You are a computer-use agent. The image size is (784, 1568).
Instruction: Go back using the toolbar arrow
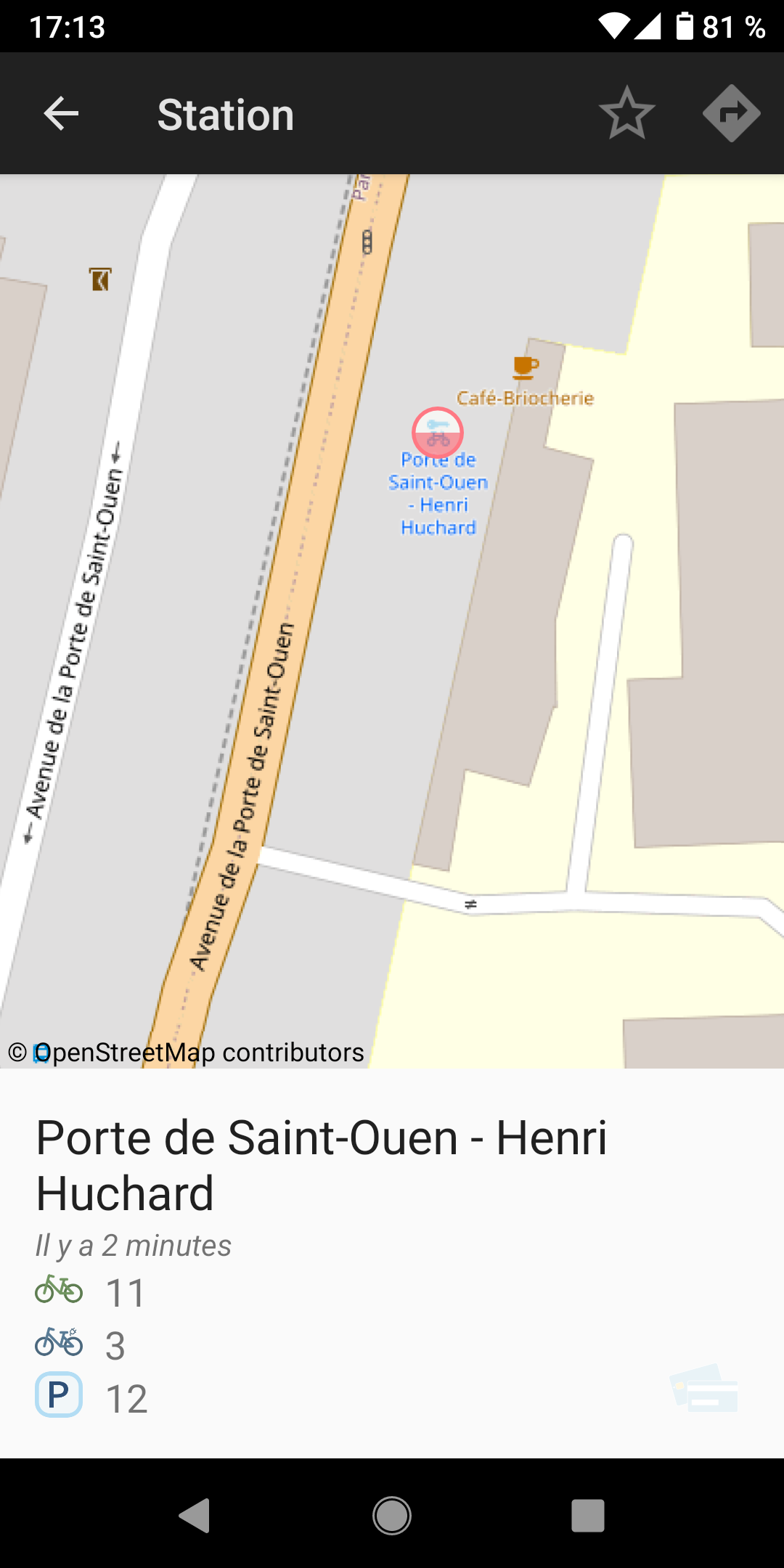click(61, 114)
